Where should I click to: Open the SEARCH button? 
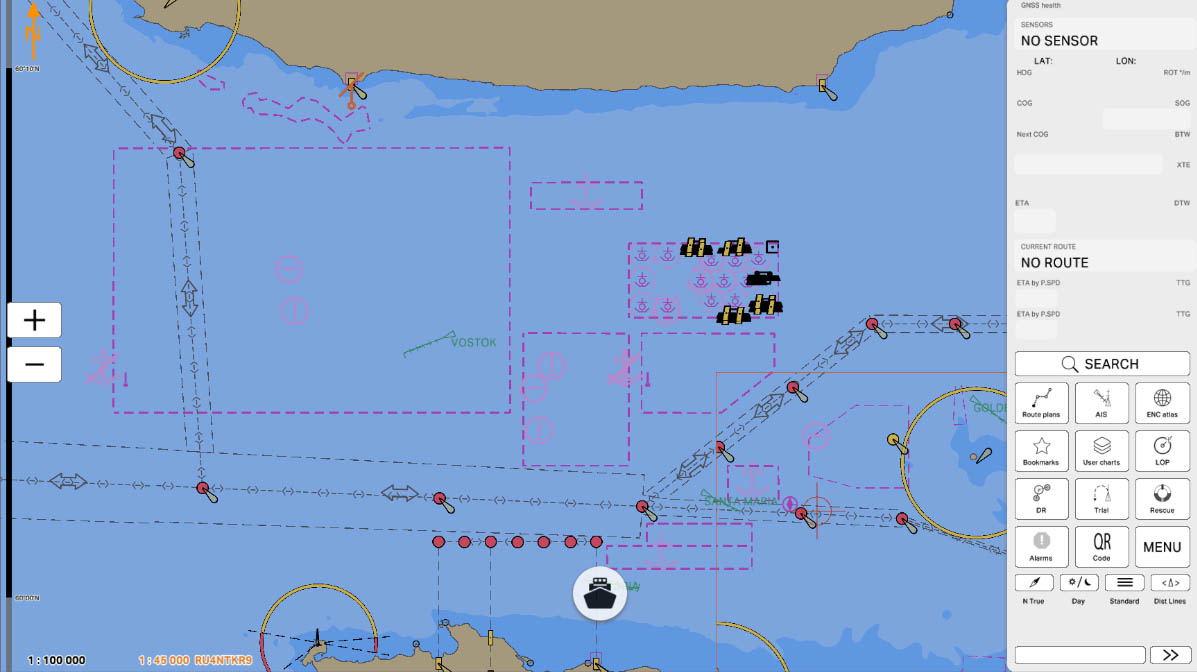1101,364
